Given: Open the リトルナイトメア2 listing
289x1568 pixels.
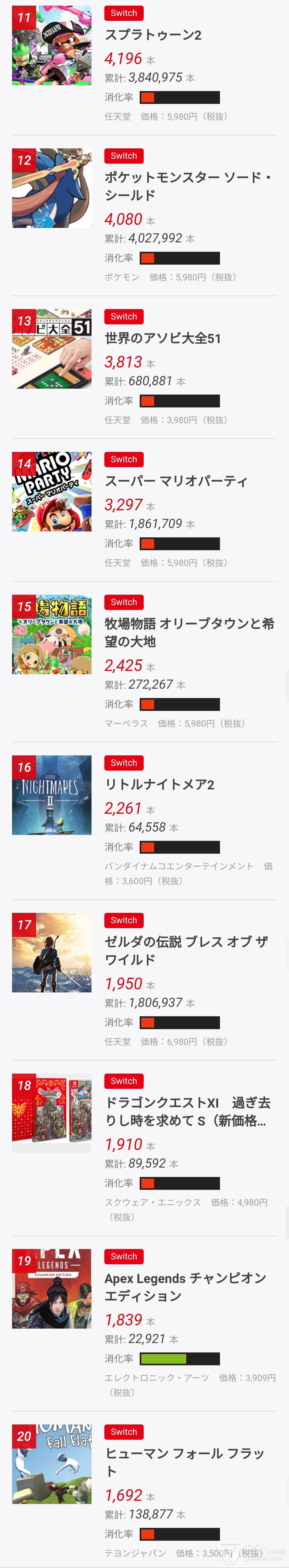Looking at the screenshot, I should [159, 785].
